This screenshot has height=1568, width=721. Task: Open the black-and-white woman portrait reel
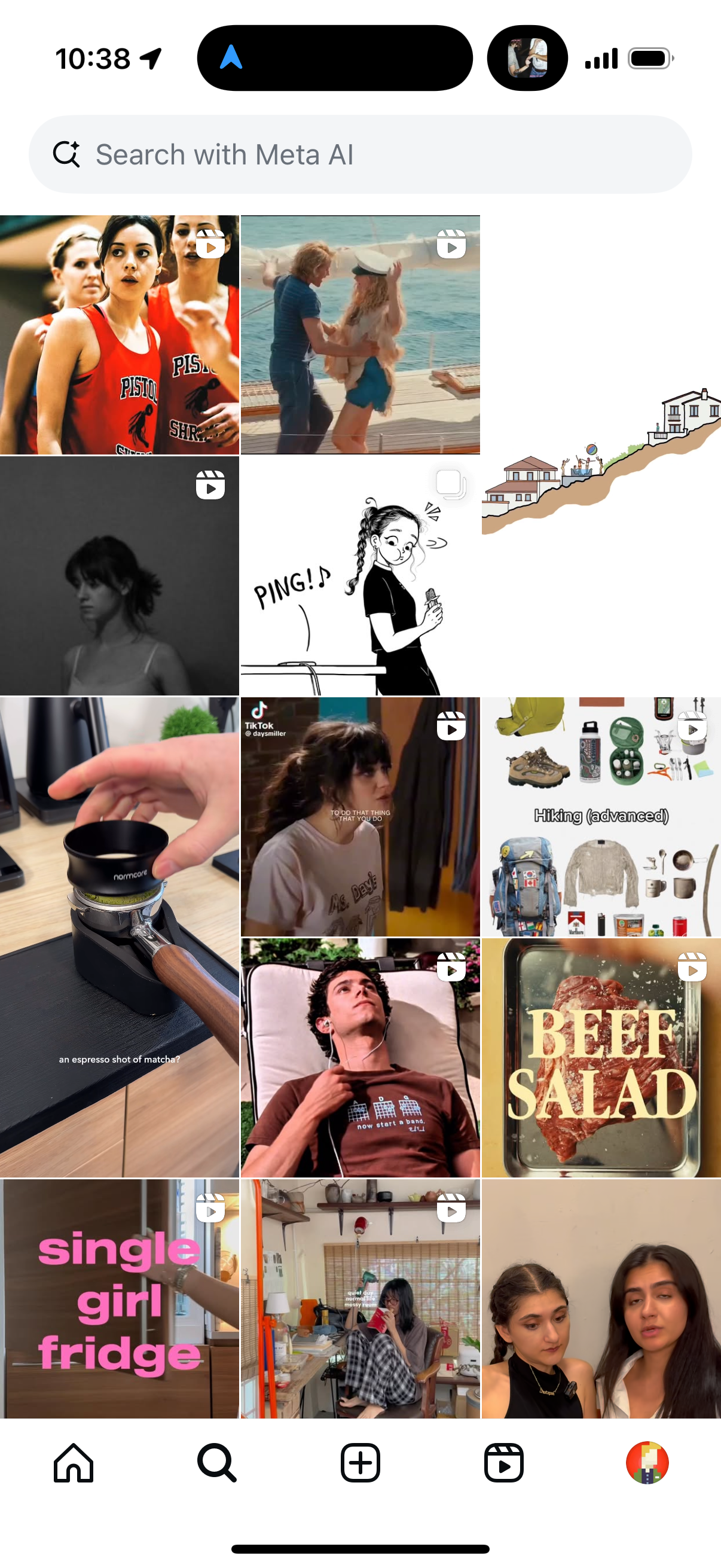(119, 576)
